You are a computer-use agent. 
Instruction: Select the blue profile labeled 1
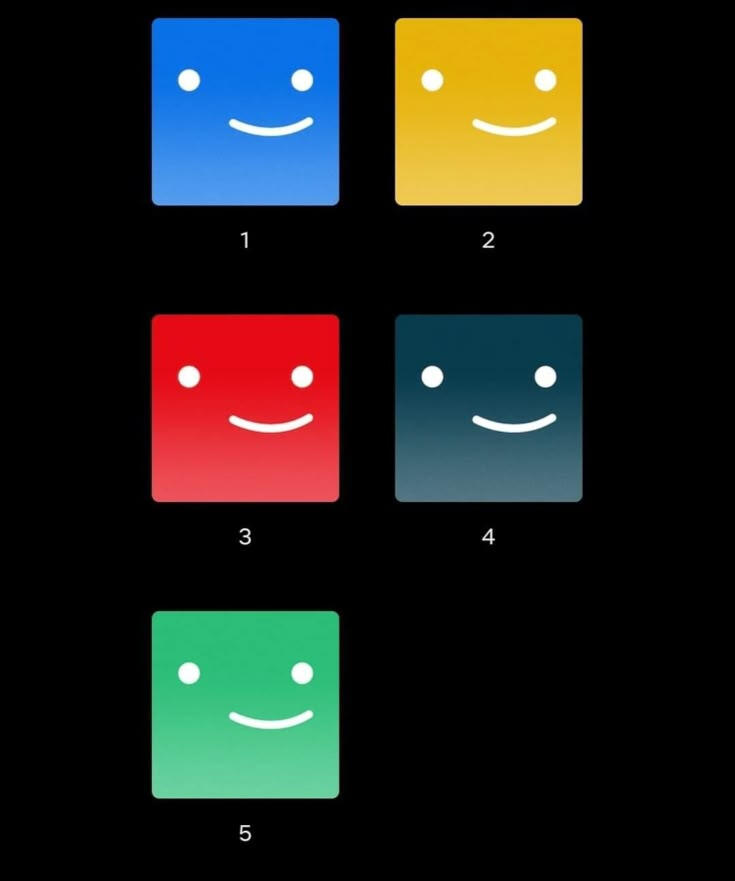pos(245,111)
